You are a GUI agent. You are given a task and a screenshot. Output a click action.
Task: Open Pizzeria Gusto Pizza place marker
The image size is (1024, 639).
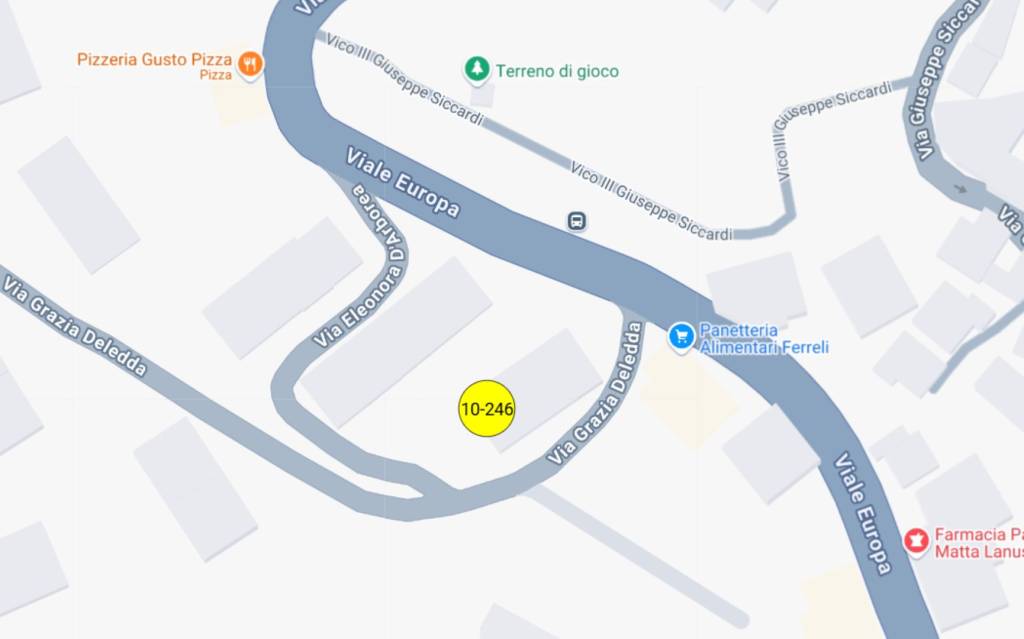250,65
